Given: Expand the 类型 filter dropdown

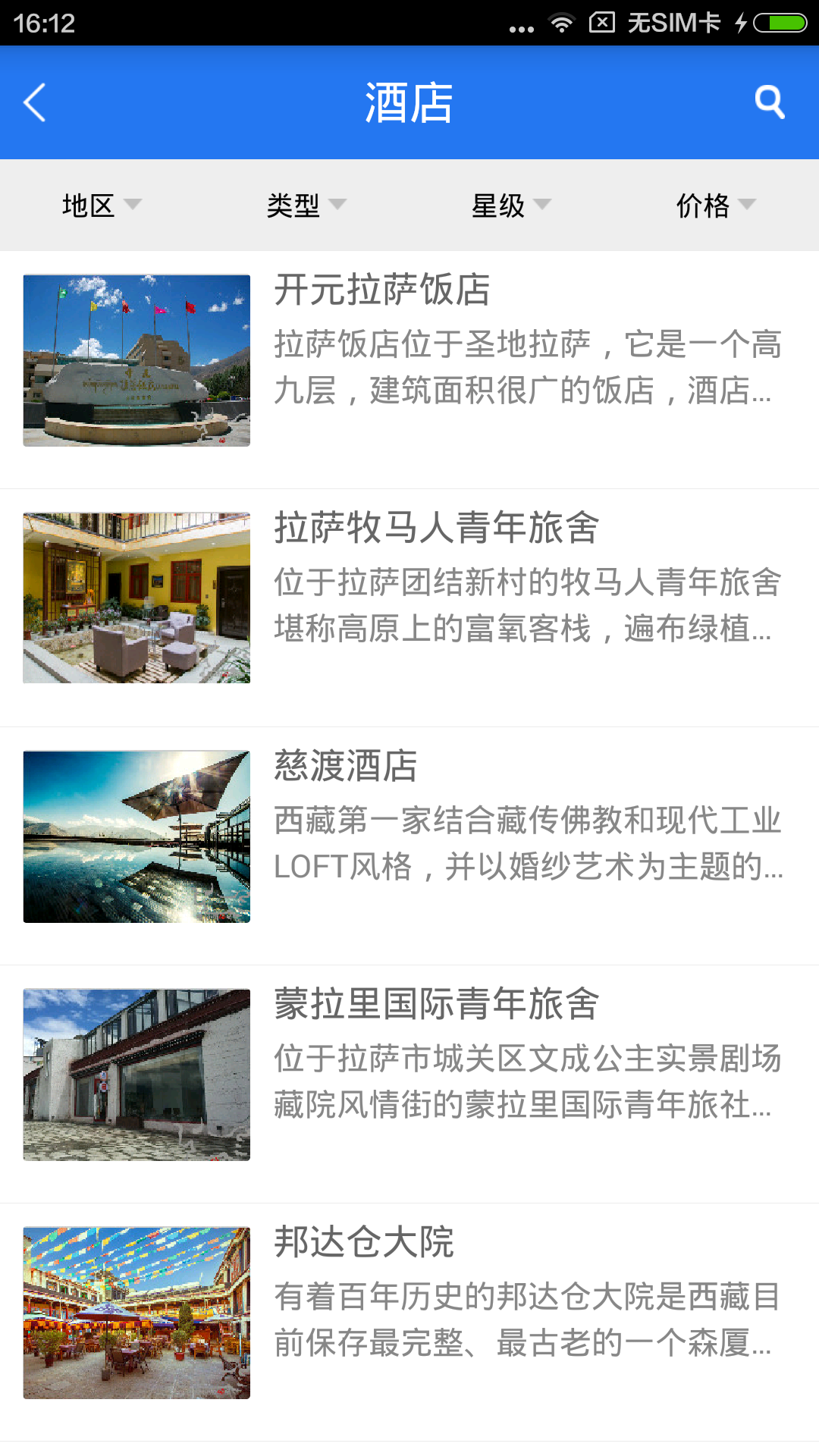Looking at the screenshot, I should [306, 205].
